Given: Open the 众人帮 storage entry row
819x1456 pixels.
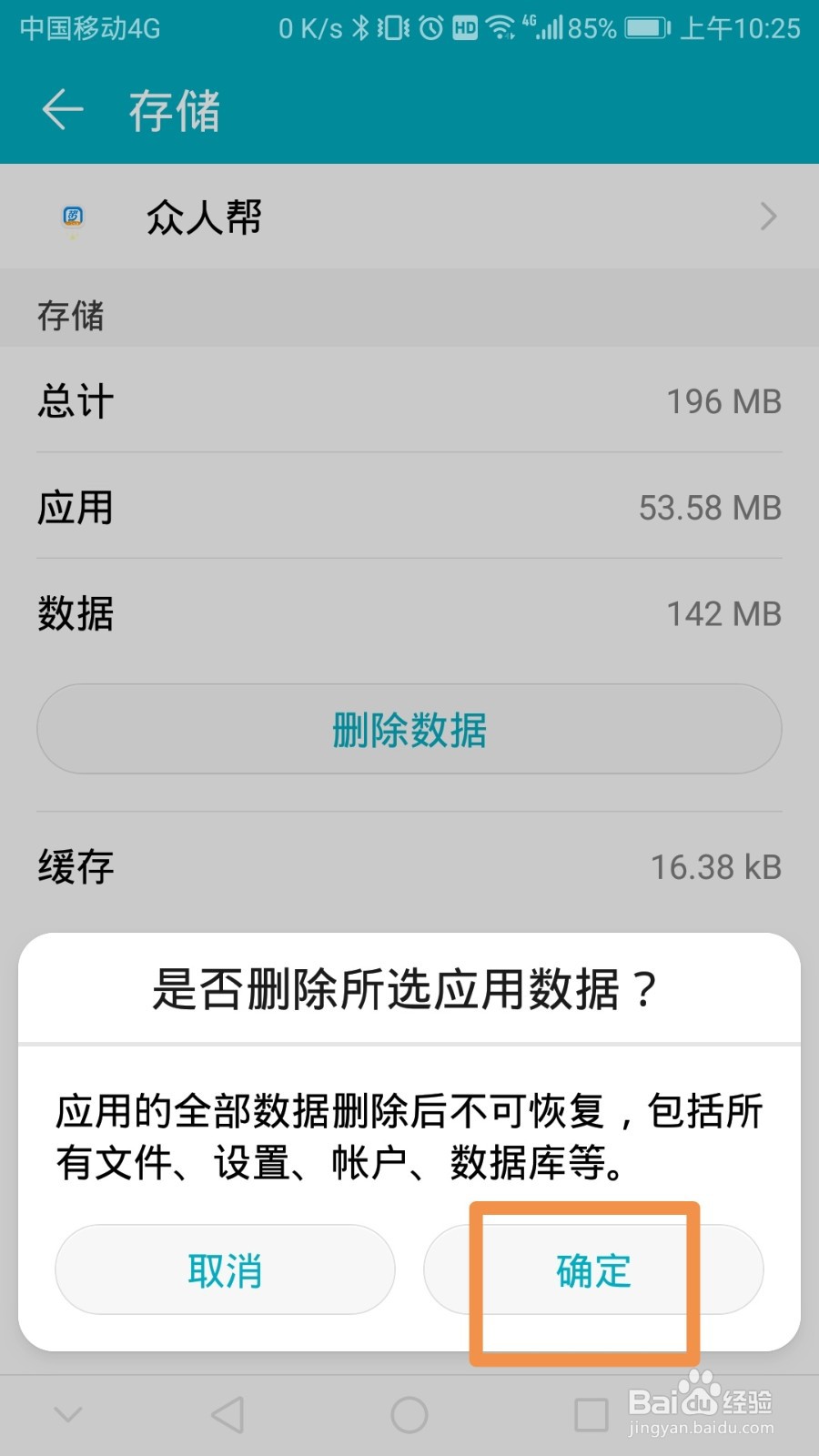Looking at the screenshot, I should click(x=409, y=217).
